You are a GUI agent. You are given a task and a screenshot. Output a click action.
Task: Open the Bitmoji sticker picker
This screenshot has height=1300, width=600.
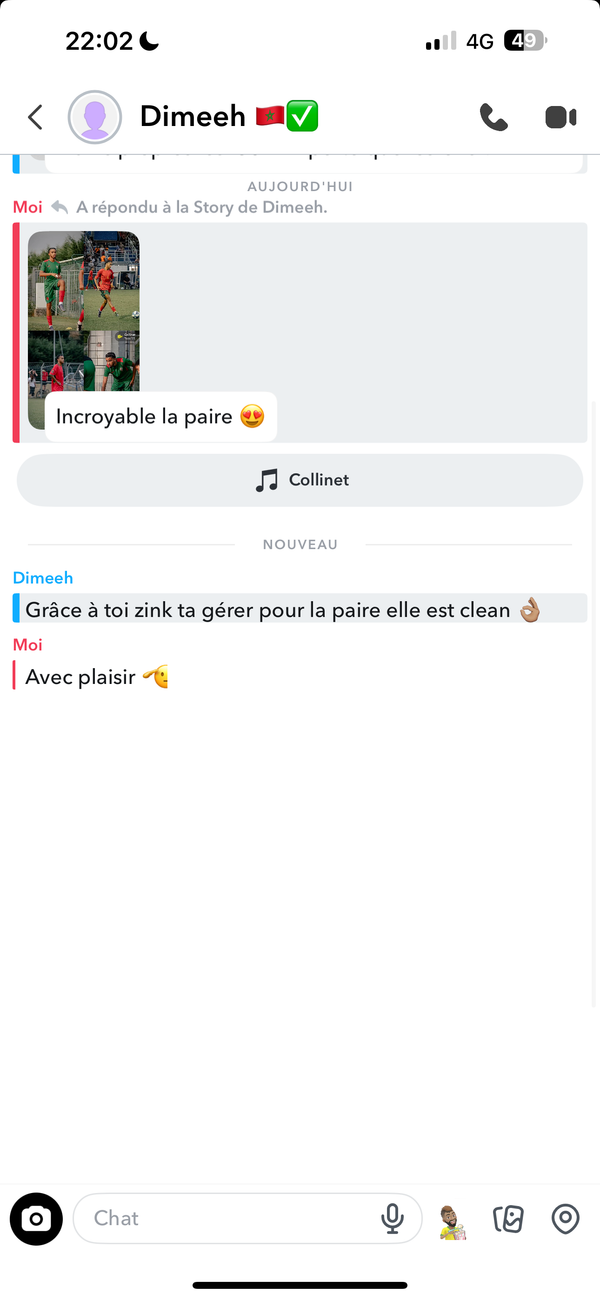tap(453, 1220)
